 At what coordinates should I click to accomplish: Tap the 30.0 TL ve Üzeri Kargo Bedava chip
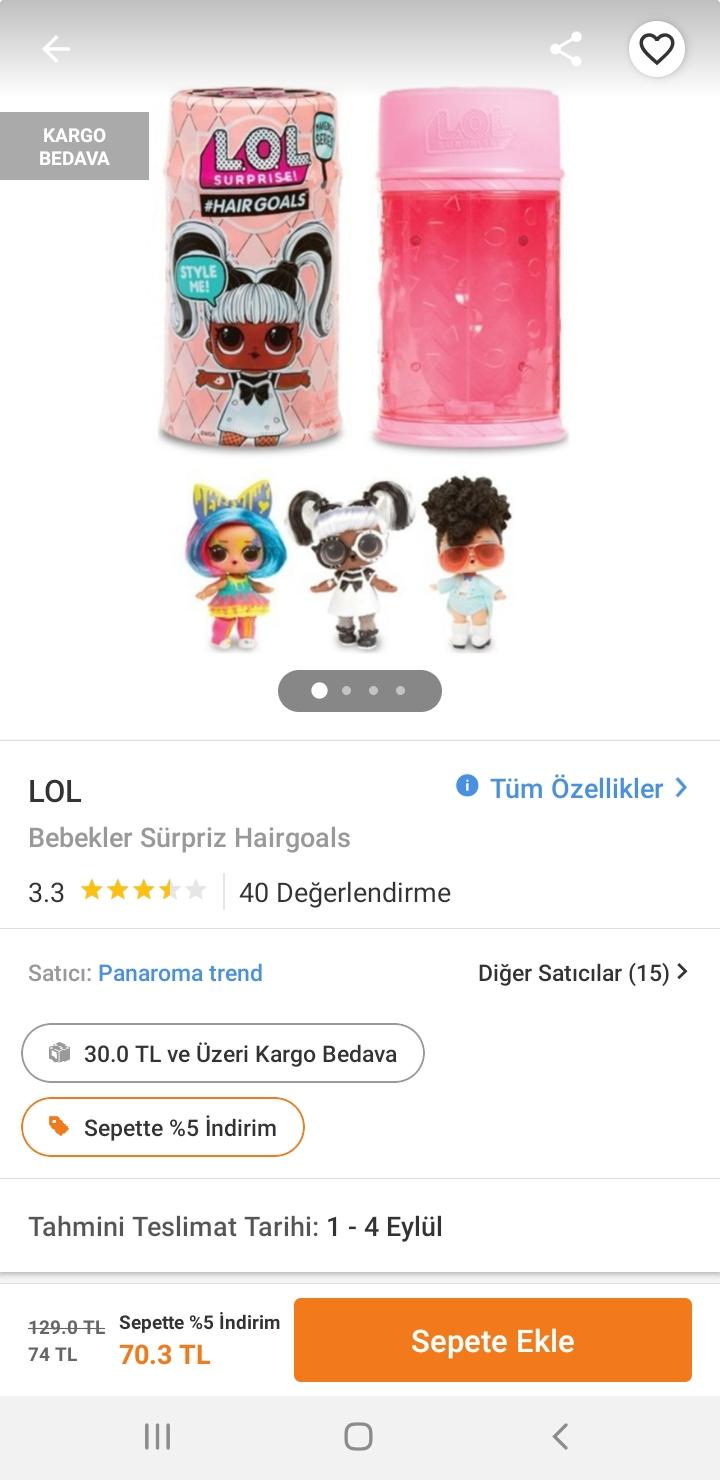[x=223, y=1053]
